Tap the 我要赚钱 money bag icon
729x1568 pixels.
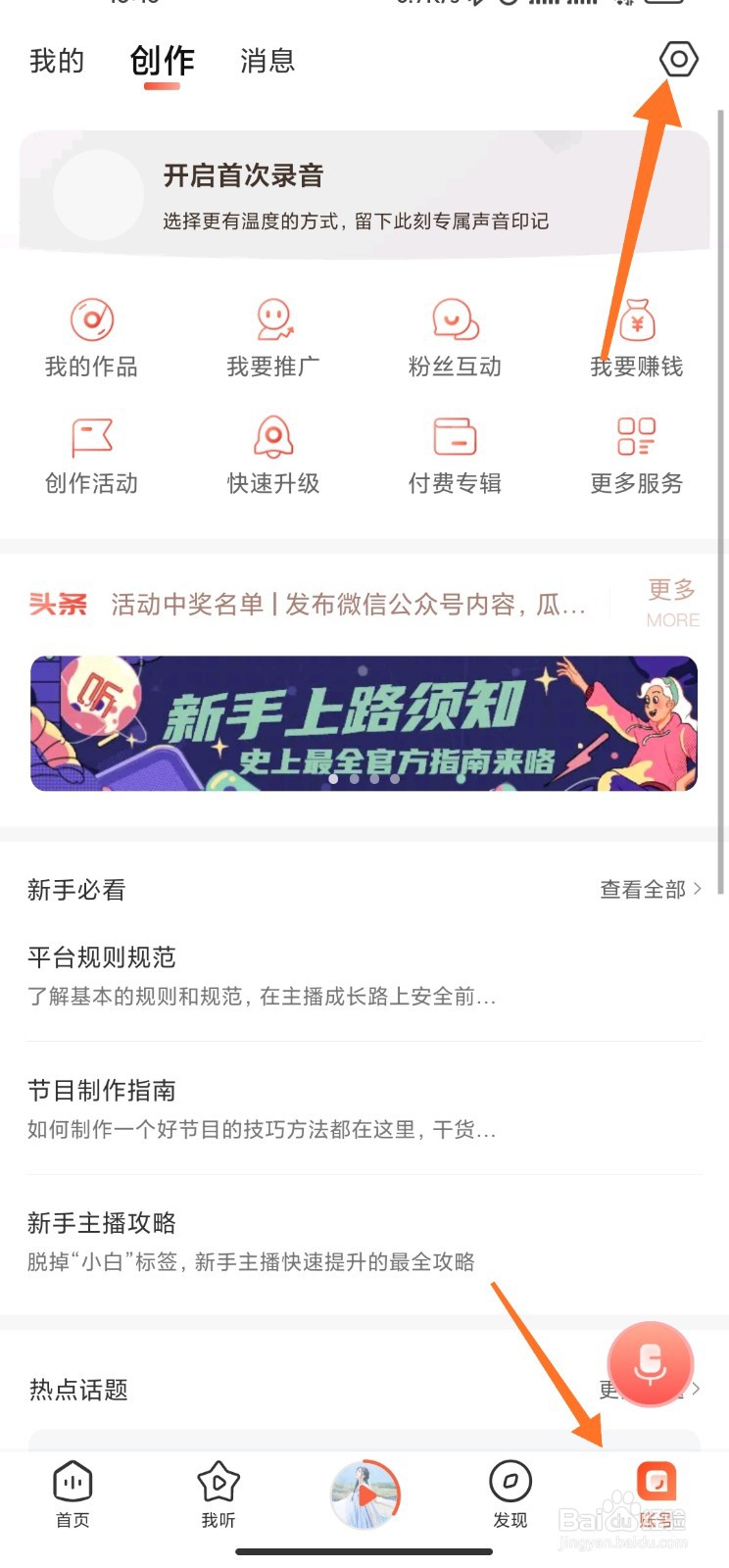point(637,333)
